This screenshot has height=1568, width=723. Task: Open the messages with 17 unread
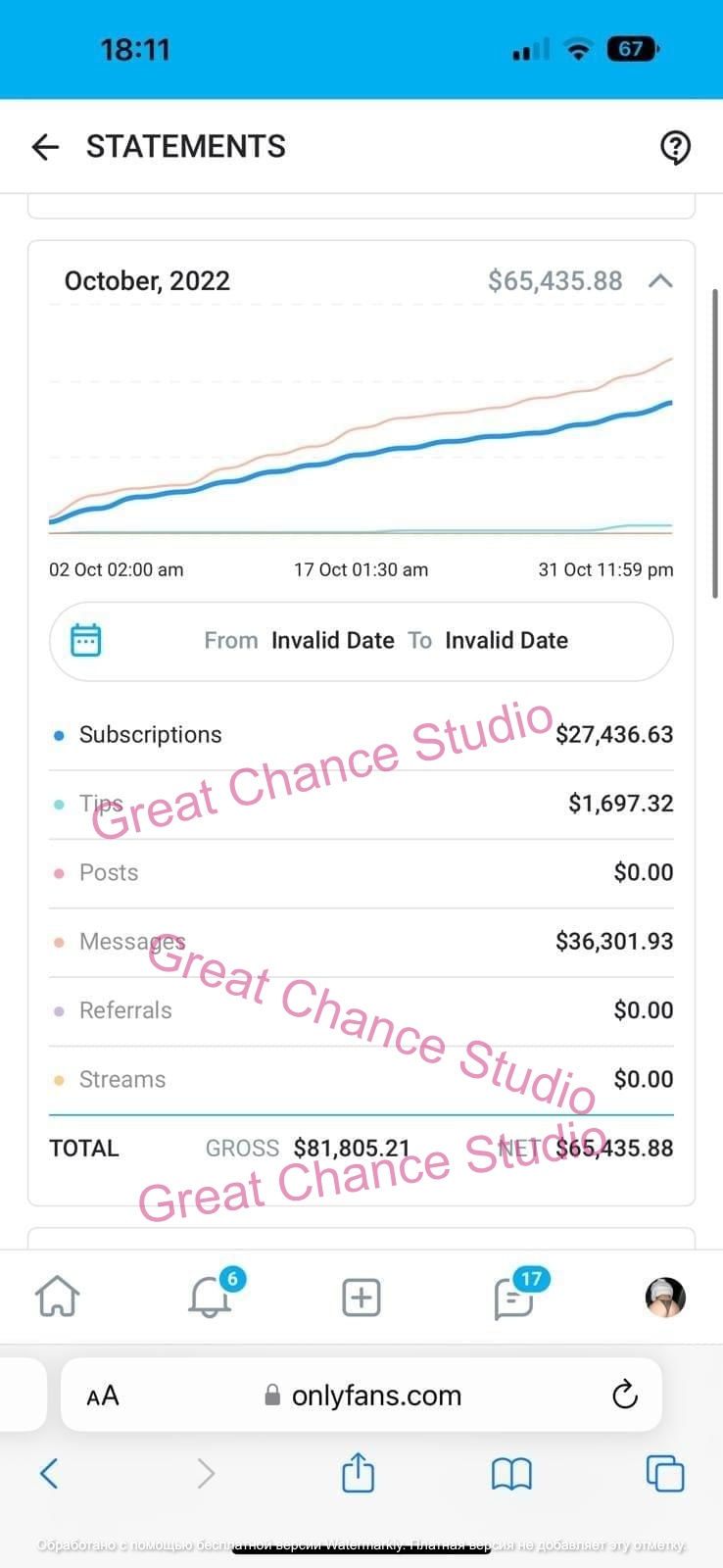coord(513,1298)
